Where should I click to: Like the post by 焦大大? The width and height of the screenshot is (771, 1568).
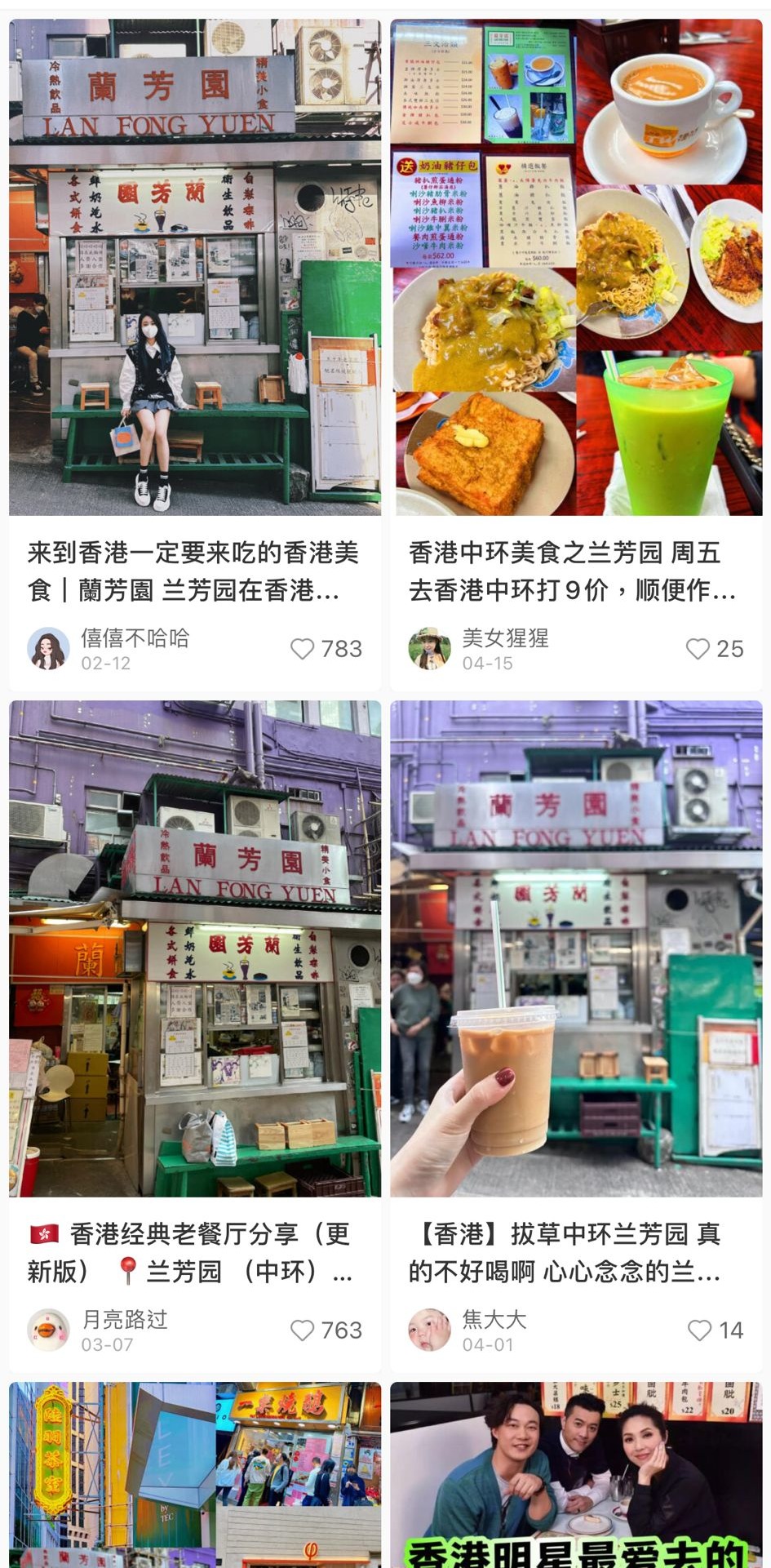(x=699, y=1330)
